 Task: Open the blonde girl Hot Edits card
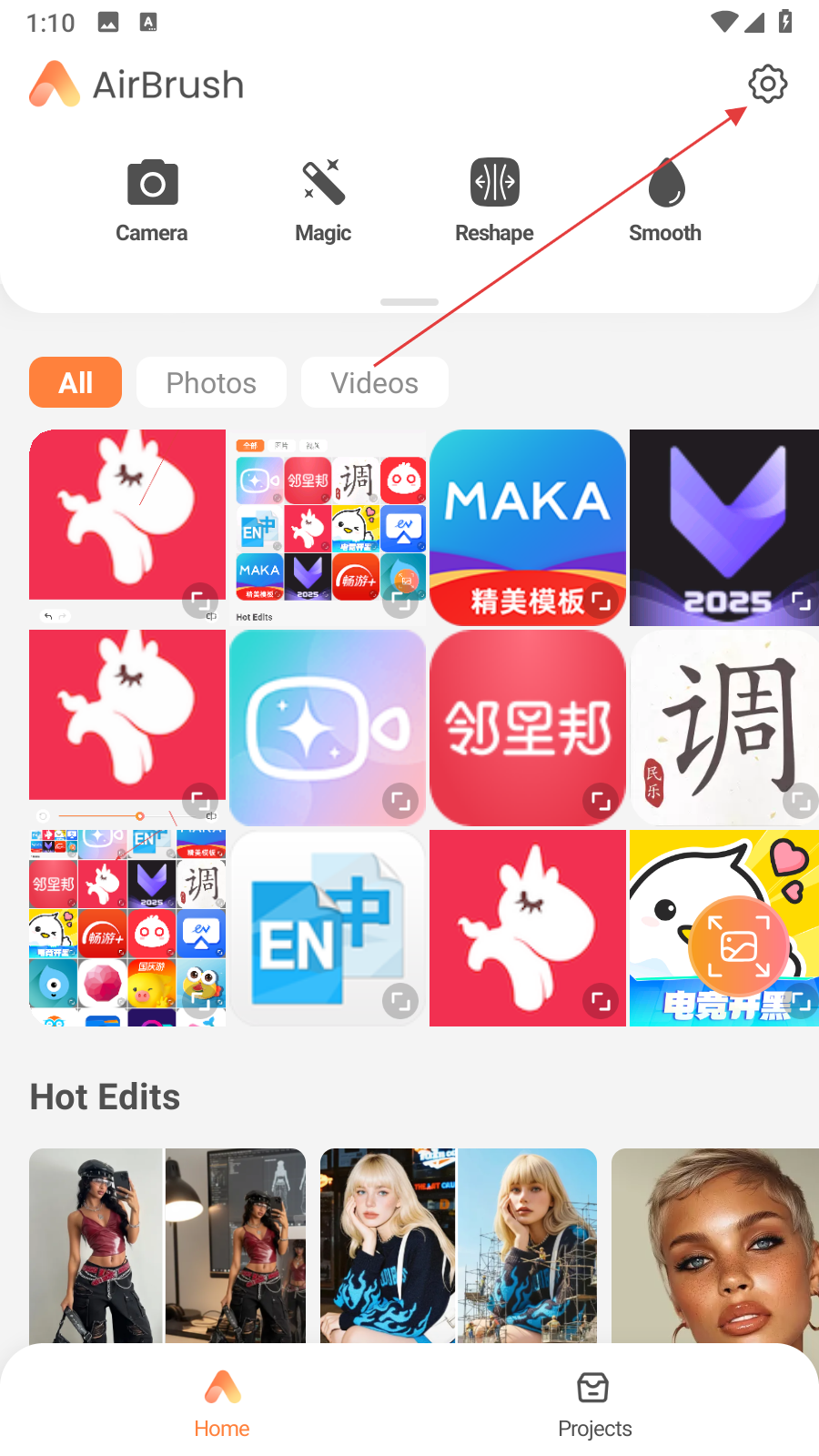pyautogui.click(x=459, y=1245)
